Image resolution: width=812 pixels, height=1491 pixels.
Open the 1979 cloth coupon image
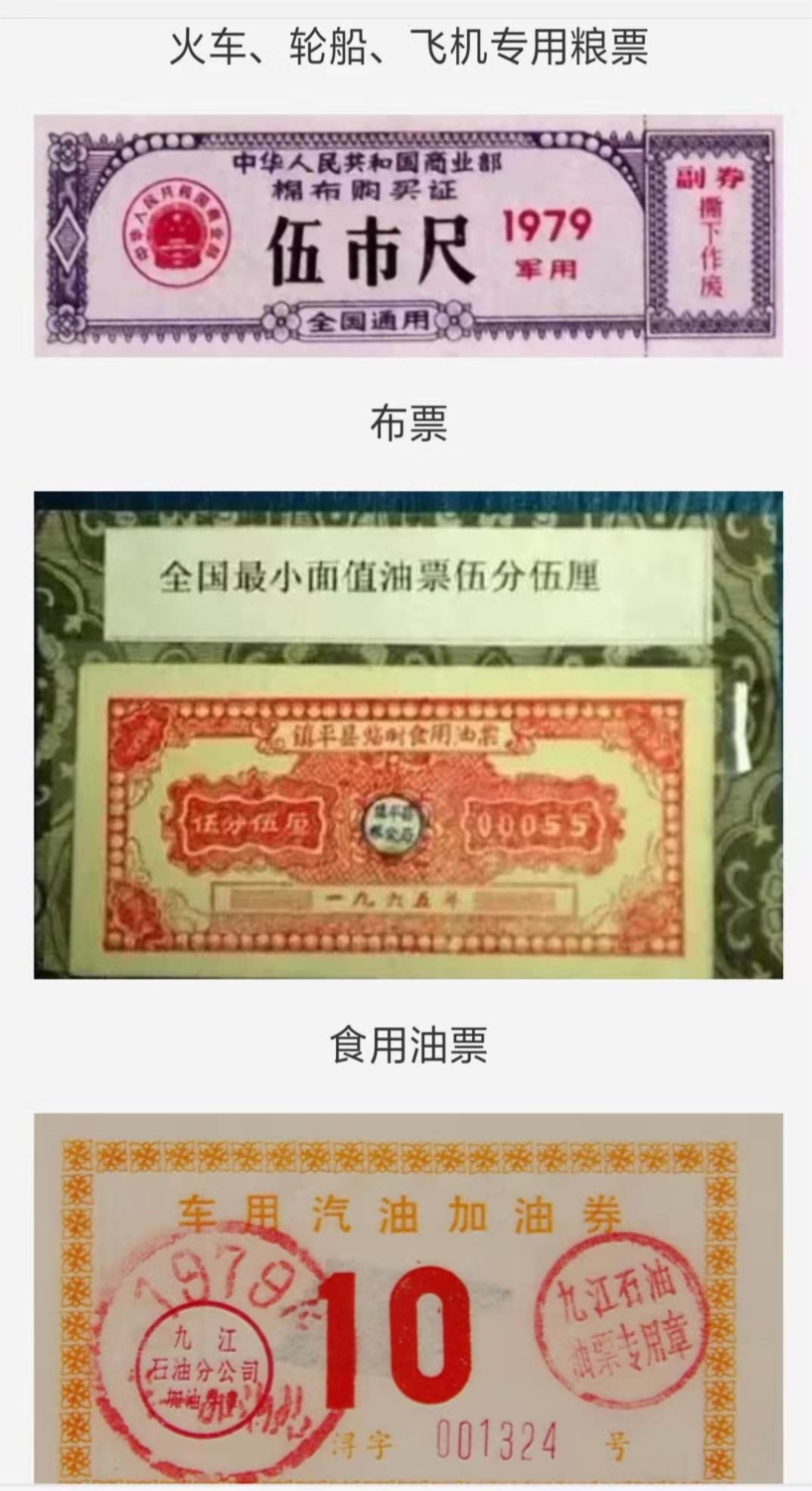(407, 236)
